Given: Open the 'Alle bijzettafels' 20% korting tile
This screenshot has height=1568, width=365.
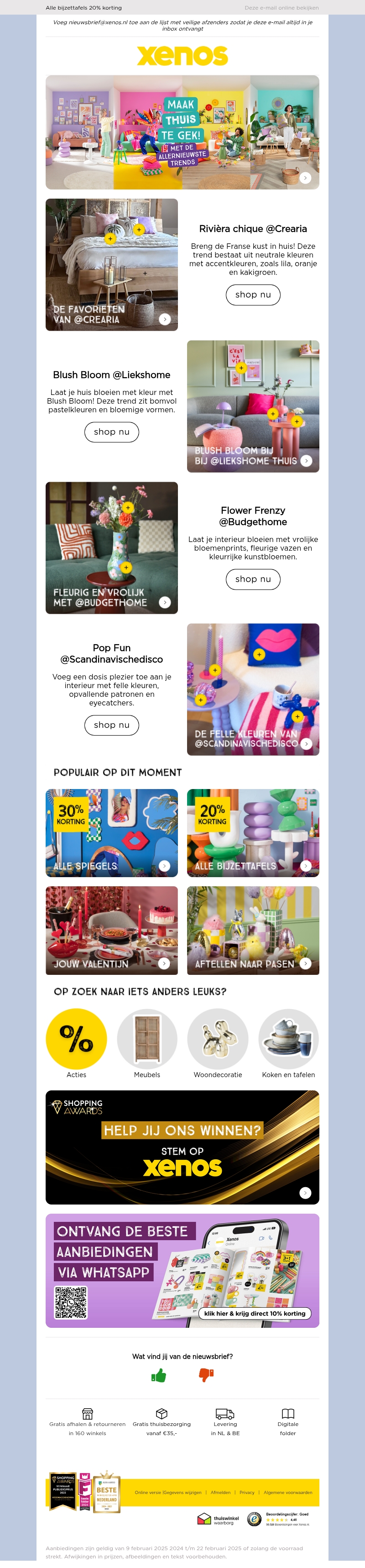Looking at the screenshot, I should 253,833.
